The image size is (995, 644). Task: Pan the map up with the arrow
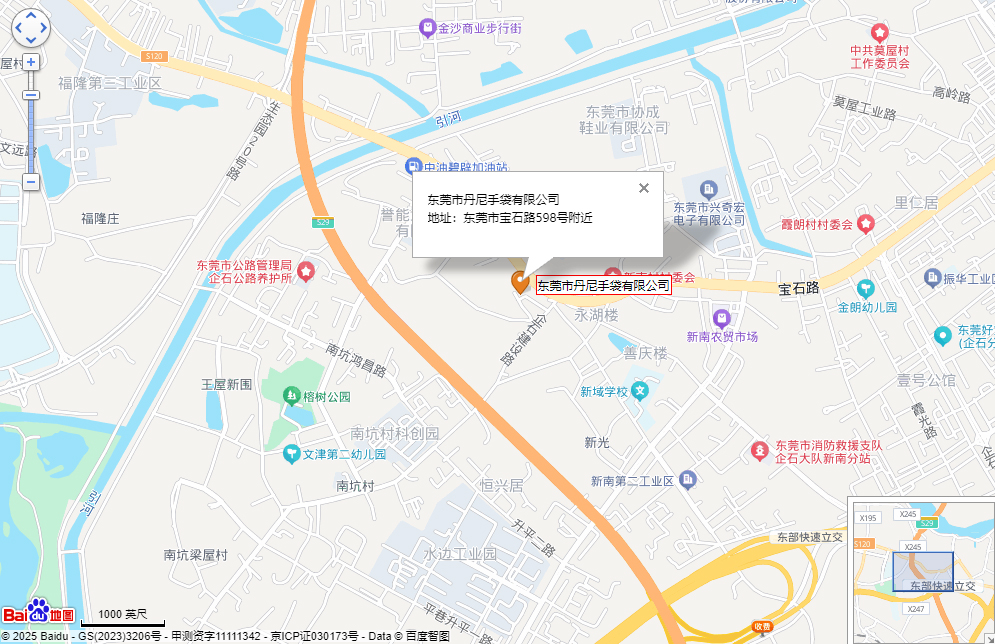(x=30, y=15)
